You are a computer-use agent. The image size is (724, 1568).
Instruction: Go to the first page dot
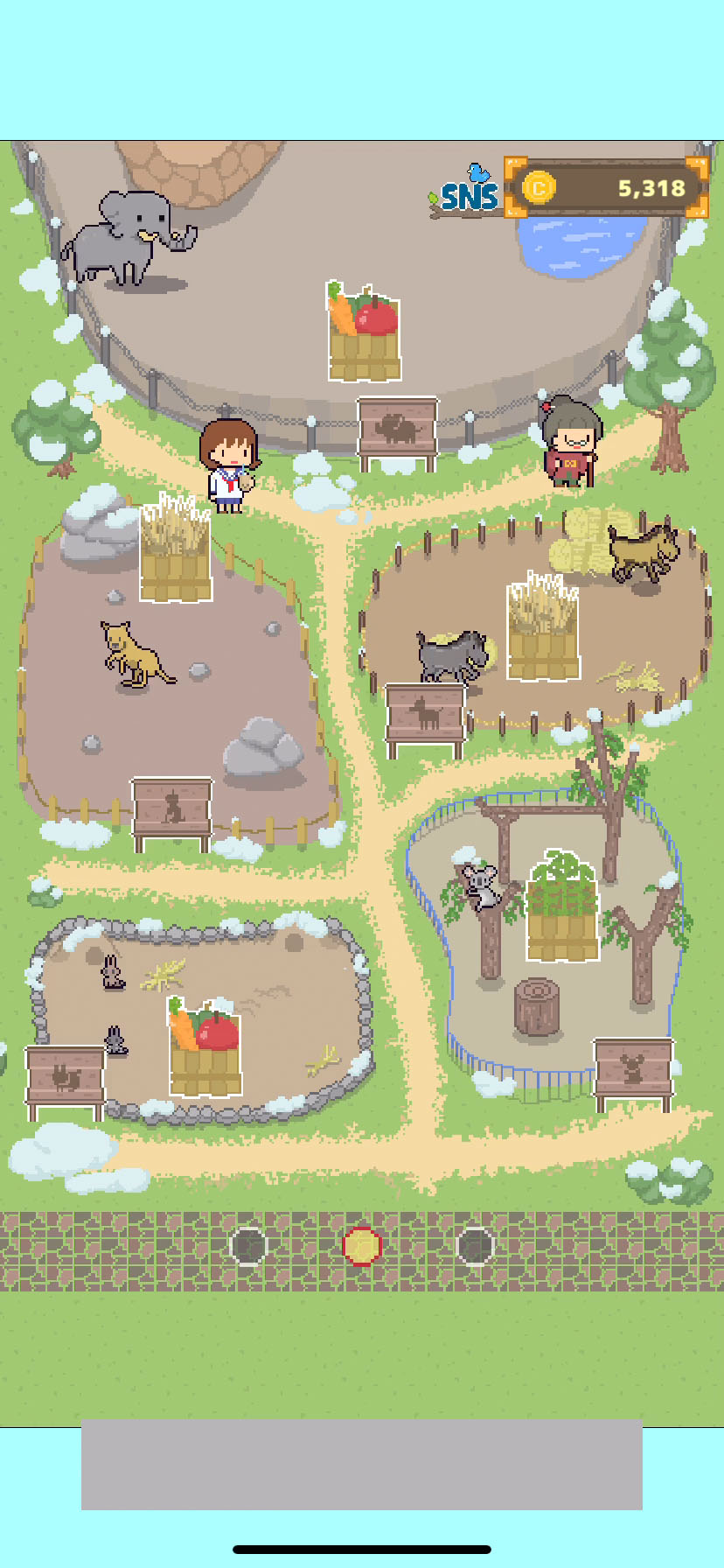point(247,1245)
